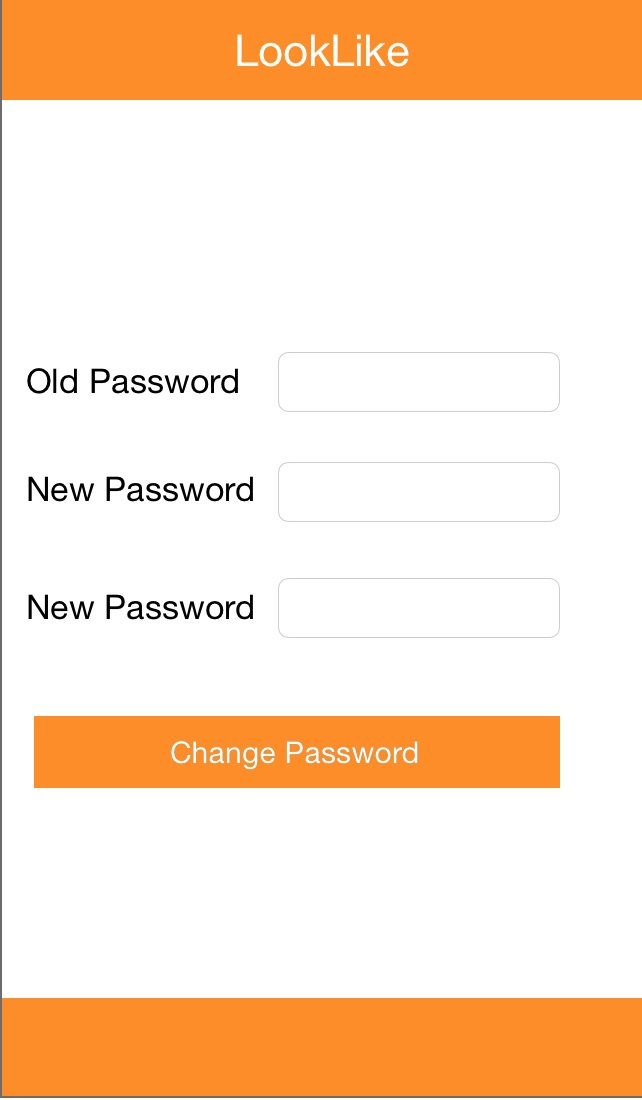Tap the Old Password input field
Viewport: 642px width, 1100px height.
pyautogui.click(x=418, y=382)
